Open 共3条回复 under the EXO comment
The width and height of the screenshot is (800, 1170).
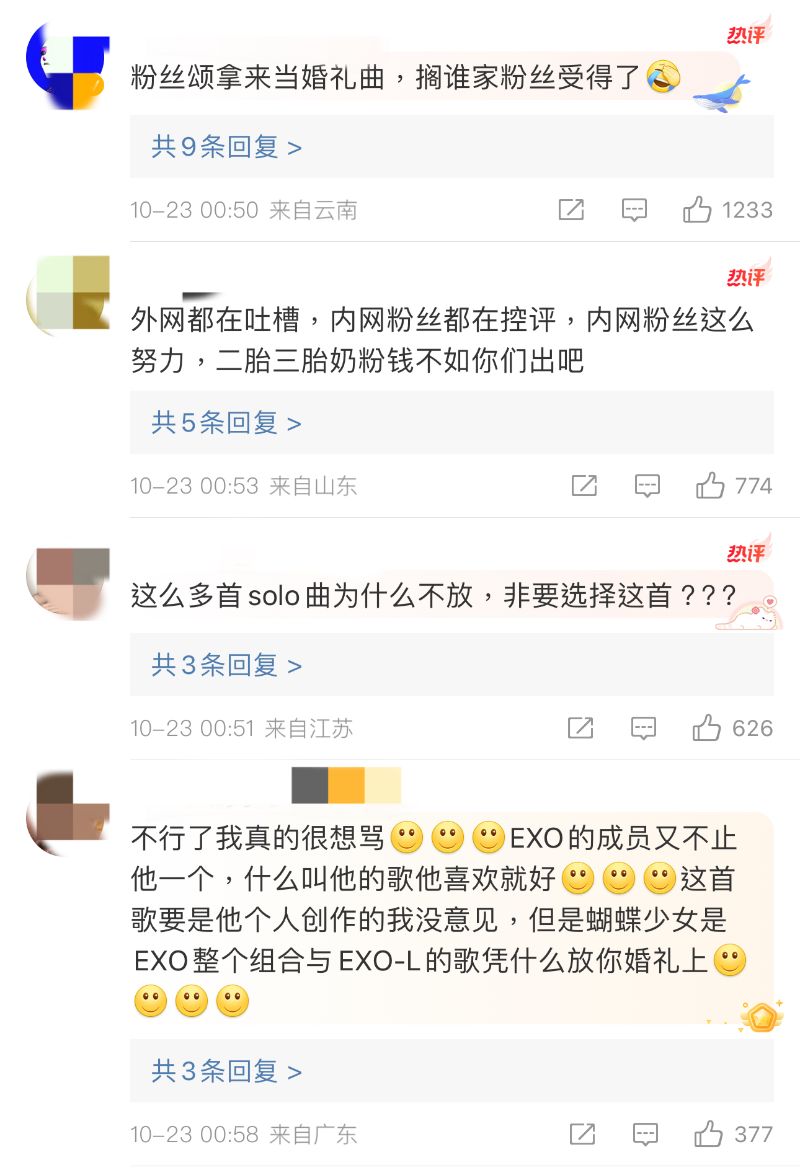tap(226, 1072)
